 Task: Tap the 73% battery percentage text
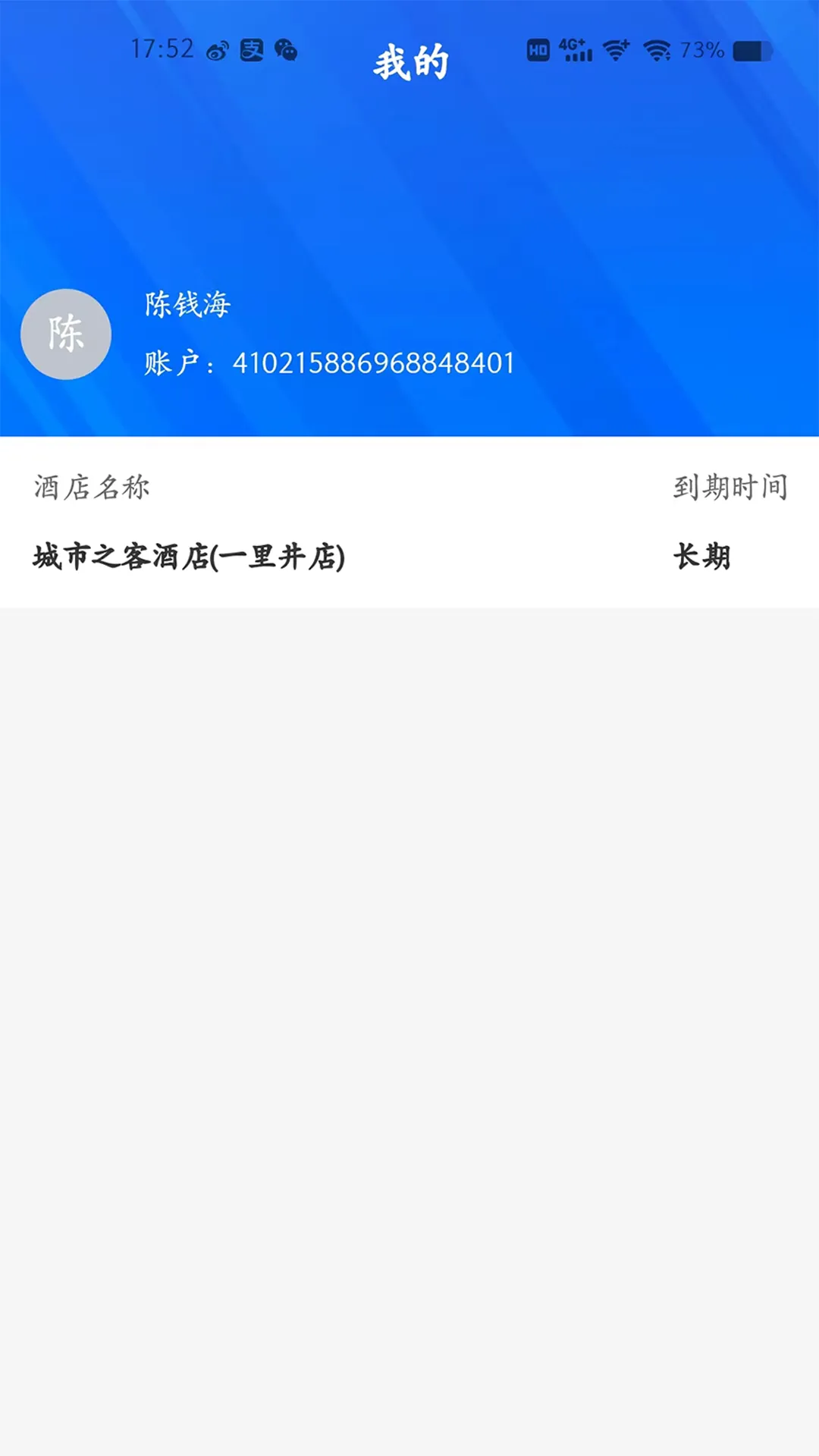(x=701, y=50)
